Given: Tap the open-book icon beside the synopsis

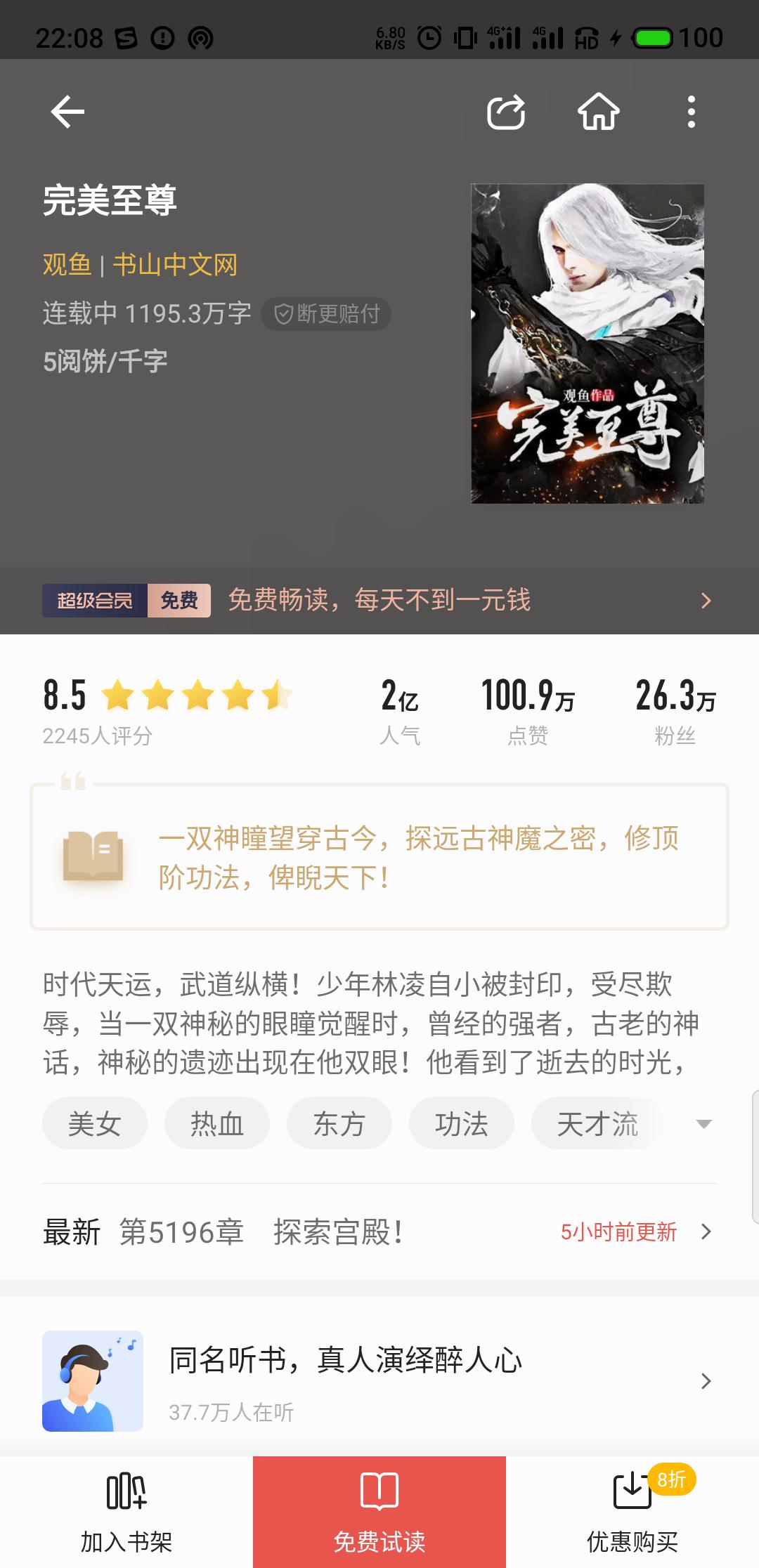Looking at the screenshot, I should [x=92, y=854].
